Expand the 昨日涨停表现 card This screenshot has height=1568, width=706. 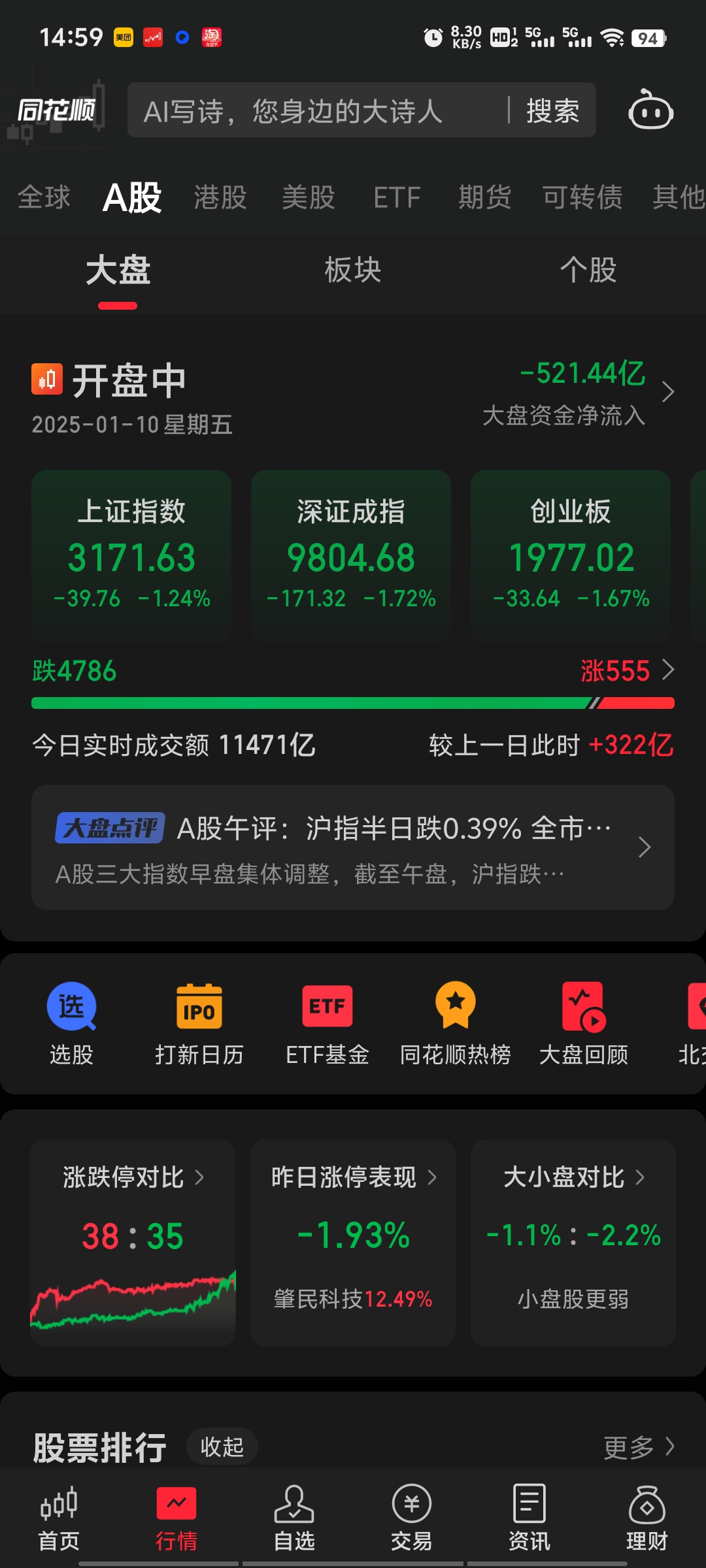pos(352,1178)
